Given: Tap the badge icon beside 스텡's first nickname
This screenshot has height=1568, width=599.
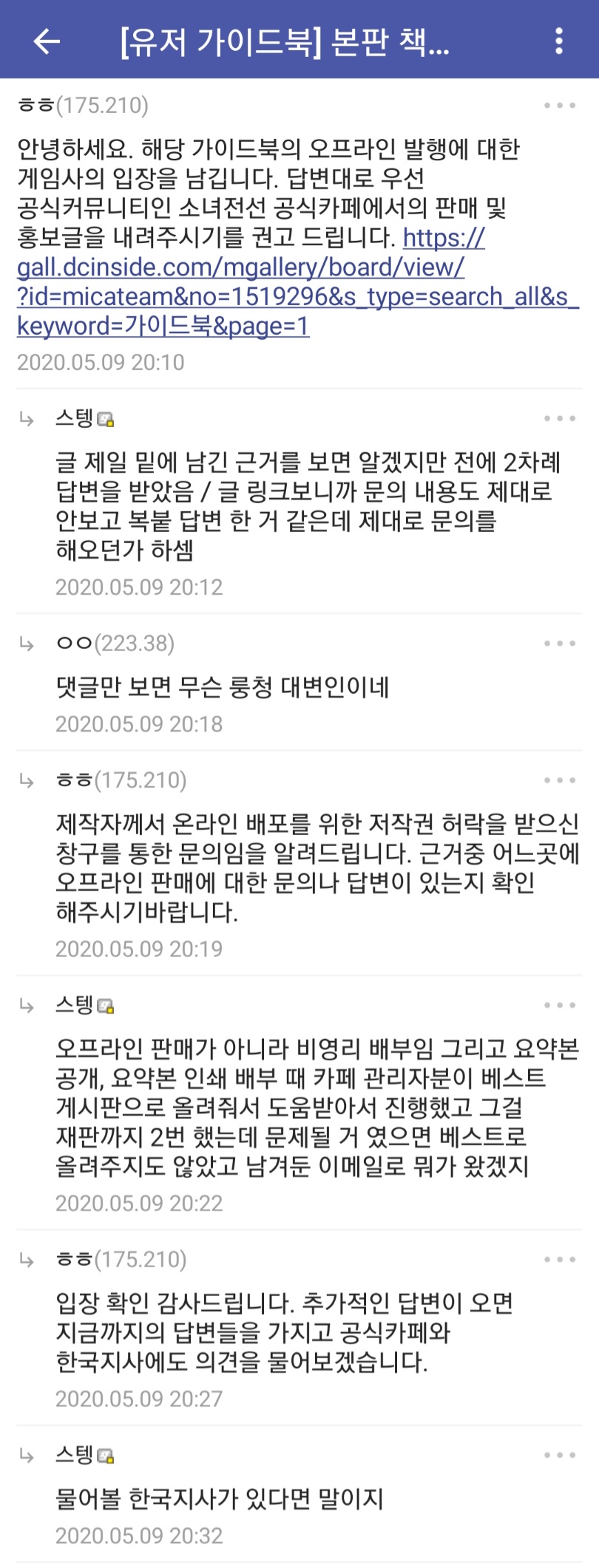Looking at the screenshot, I should (x=107, y=418).
